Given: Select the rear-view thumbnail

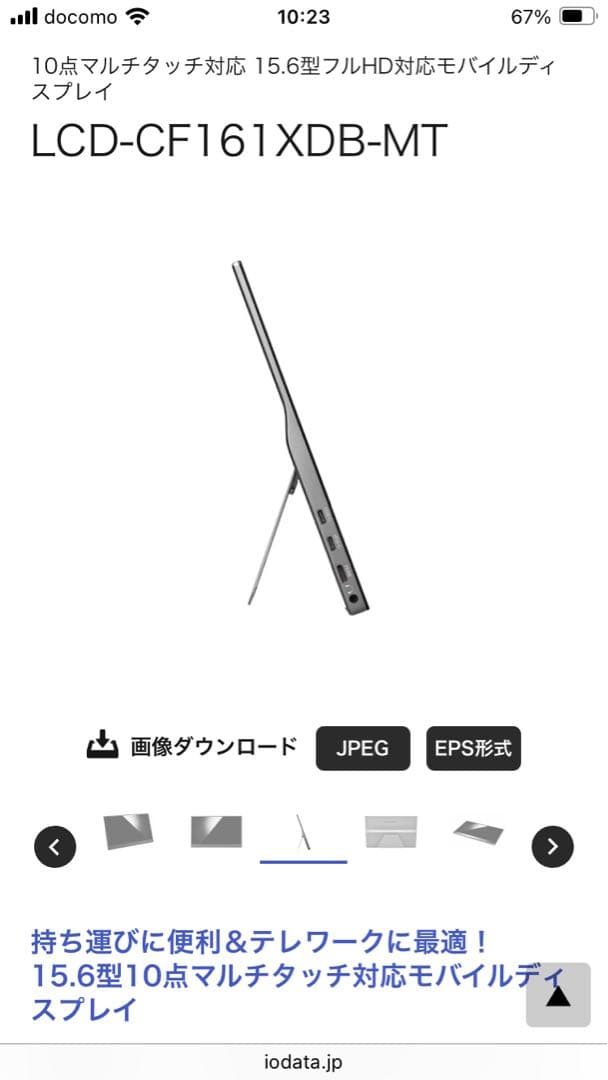Looking at the screenshot, I should pyautogui.click(x=390, y=832).
